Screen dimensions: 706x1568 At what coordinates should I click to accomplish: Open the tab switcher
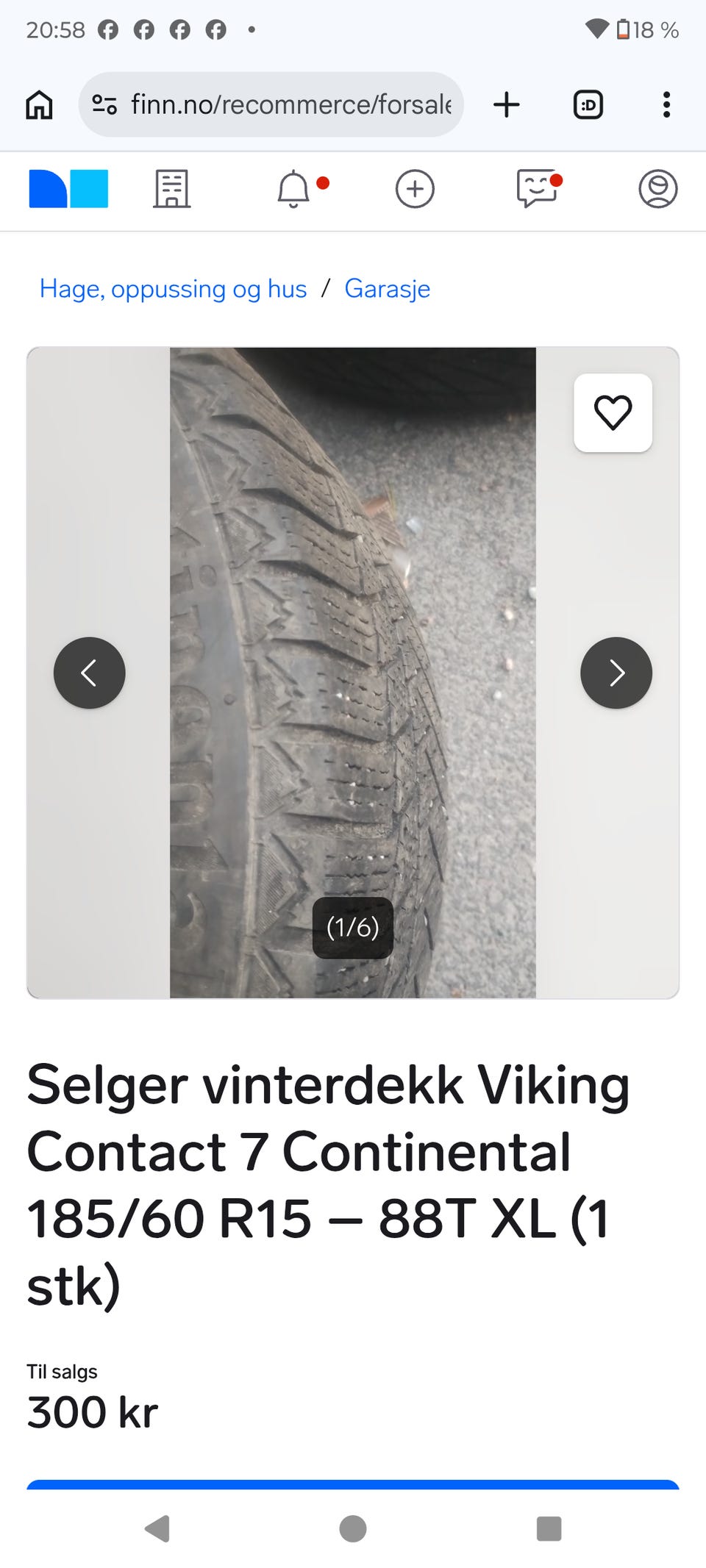pyautogui.click(x=588, y=104)
